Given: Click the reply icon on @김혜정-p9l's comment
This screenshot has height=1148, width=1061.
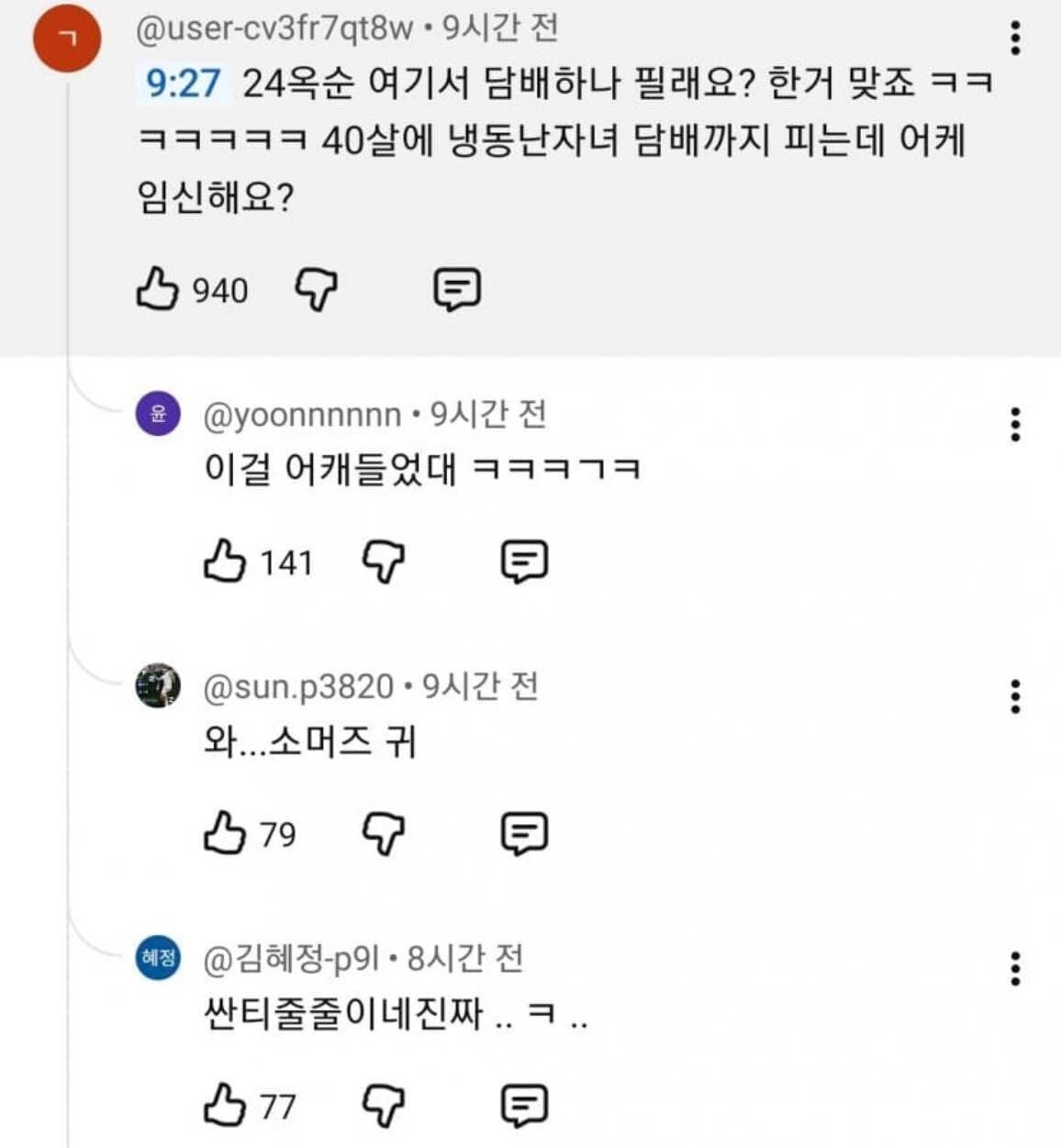Looking at the screenshot, I should tap(526, 1106).
